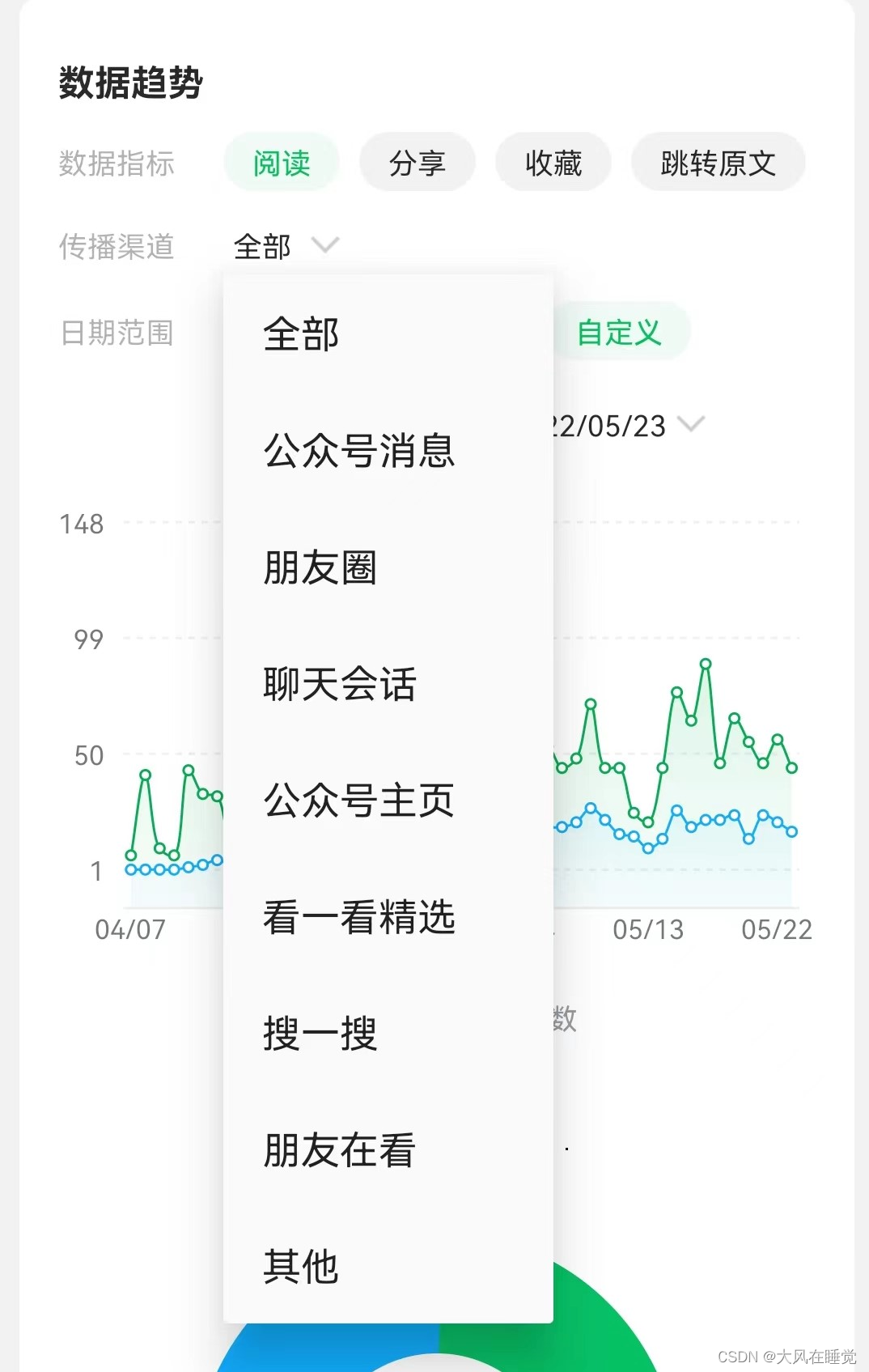Image resolution: width=869 pixels, height=1372 pixels.
Task: Choose the 收藏 metric chip
Action: [x=553, y=164]
